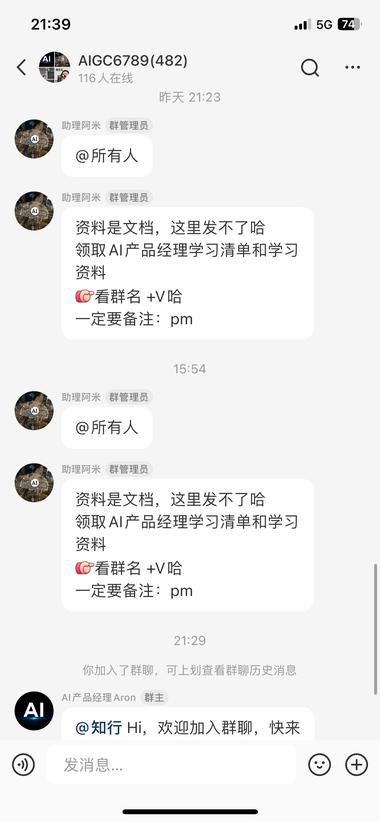Screen dimensions: 380x822
Task: Tap the voice input icon
Action: pos(23,764)
